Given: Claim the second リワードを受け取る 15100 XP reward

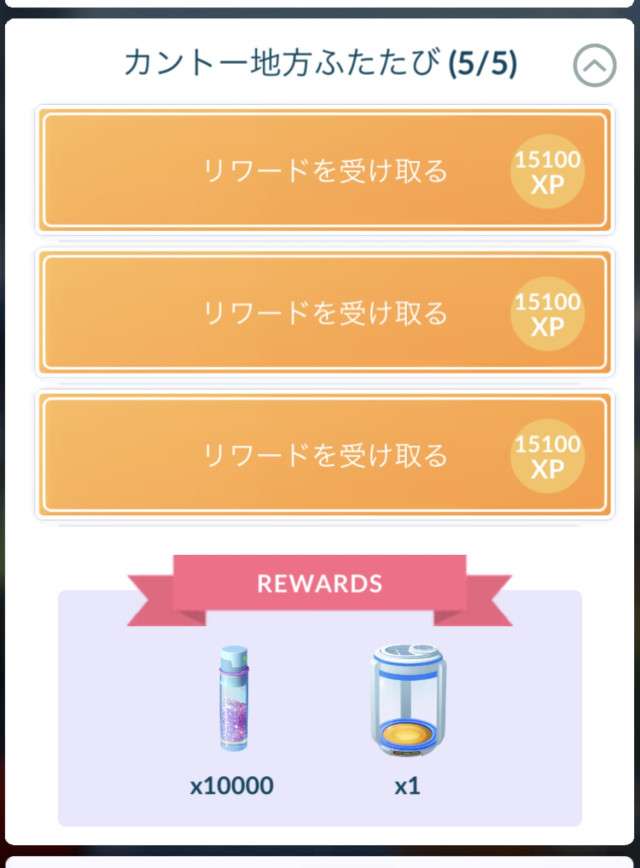Looking at the screenshot, I should click(325, 313).
